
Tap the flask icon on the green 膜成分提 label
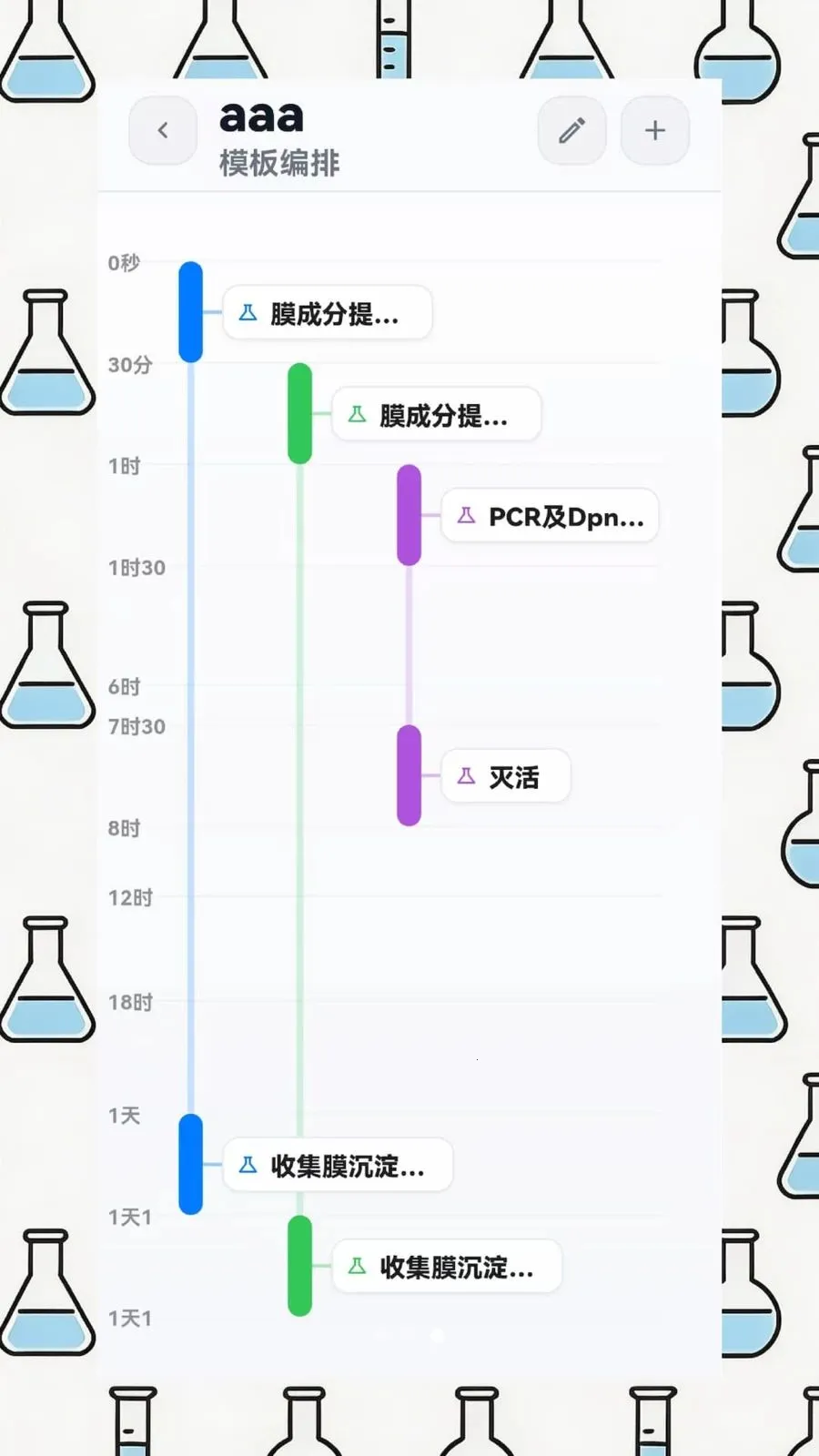356,414
